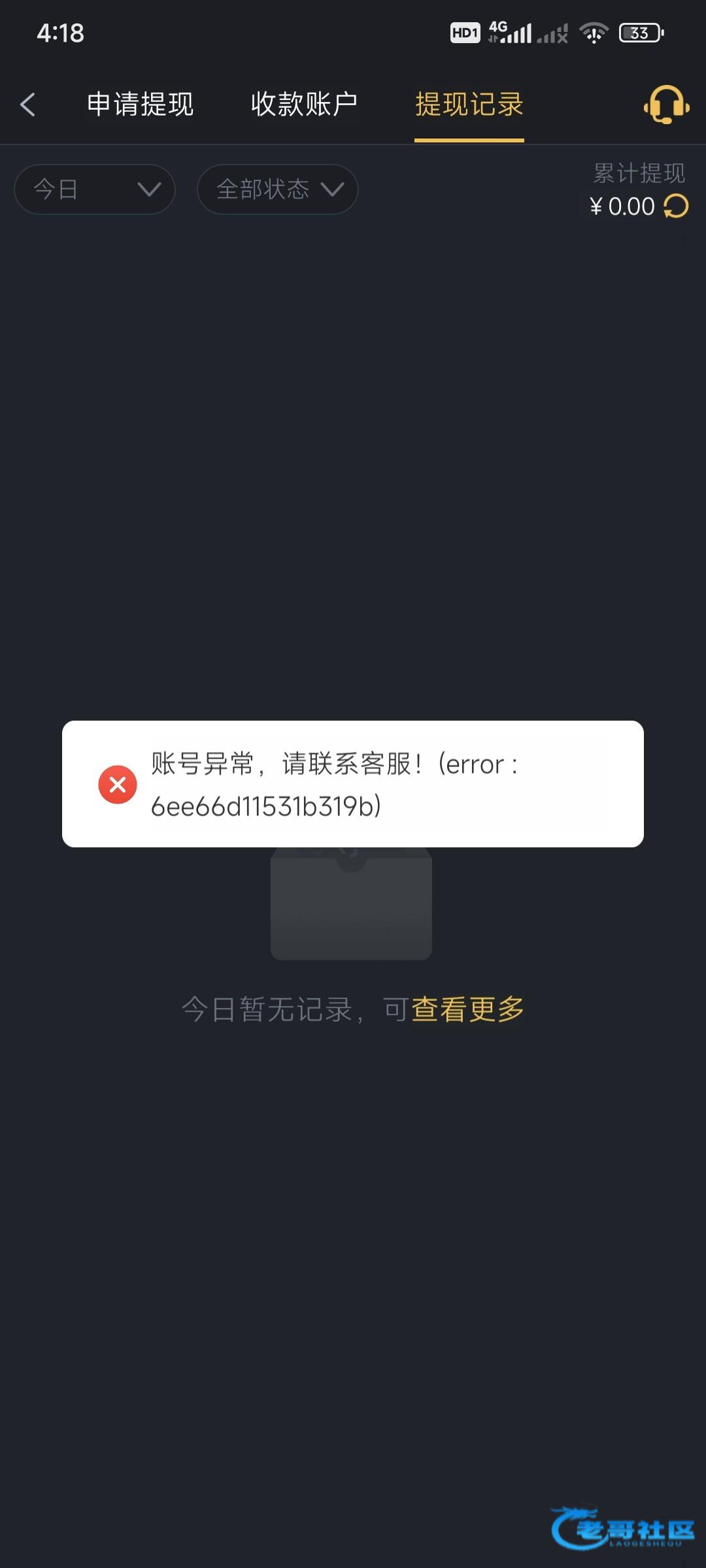706x1568 pixels.
Task: Open customer service headset icon
Action: click(x=666, y=105)
